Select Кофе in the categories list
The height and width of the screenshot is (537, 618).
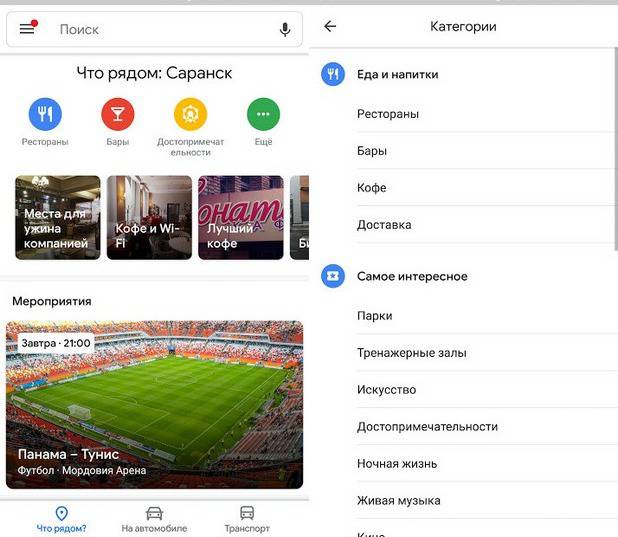click(372, 188)
